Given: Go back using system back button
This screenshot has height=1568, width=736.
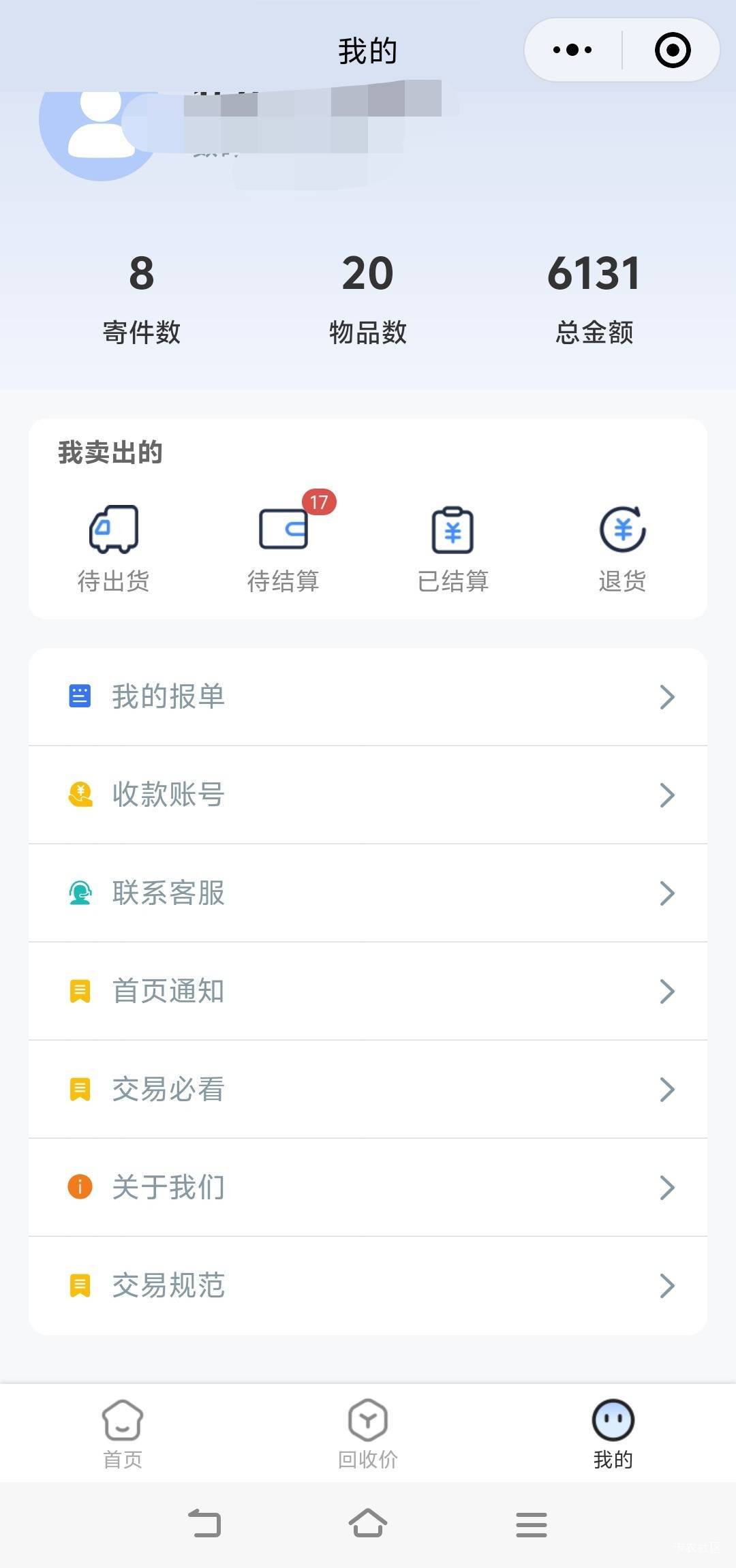Looking at the screenshot, I should click(x=204, y=1524).
